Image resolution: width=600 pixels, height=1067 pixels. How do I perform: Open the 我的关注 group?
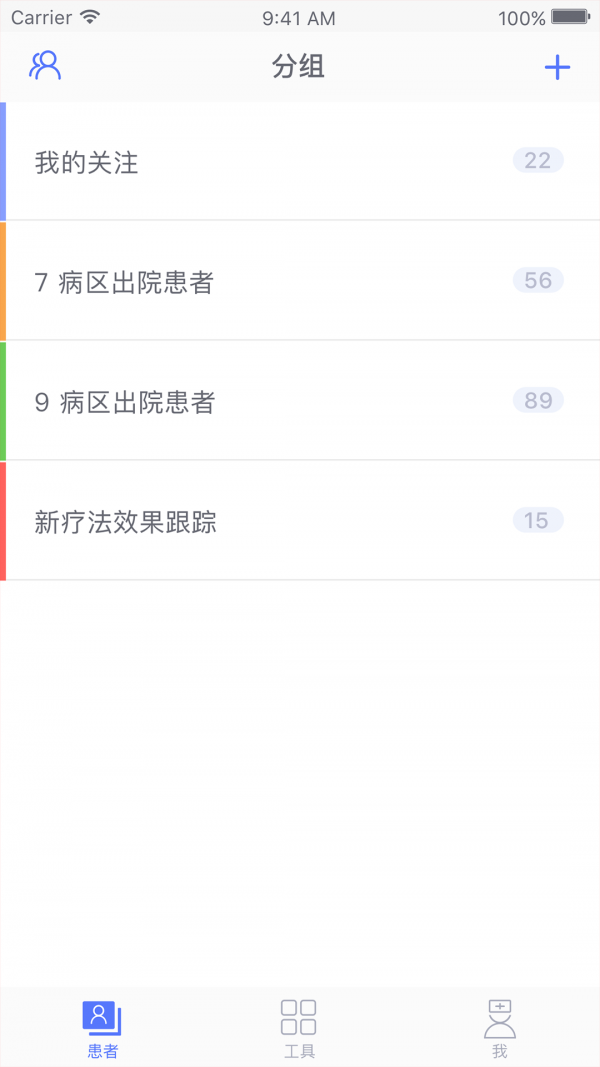pos(300,162)
